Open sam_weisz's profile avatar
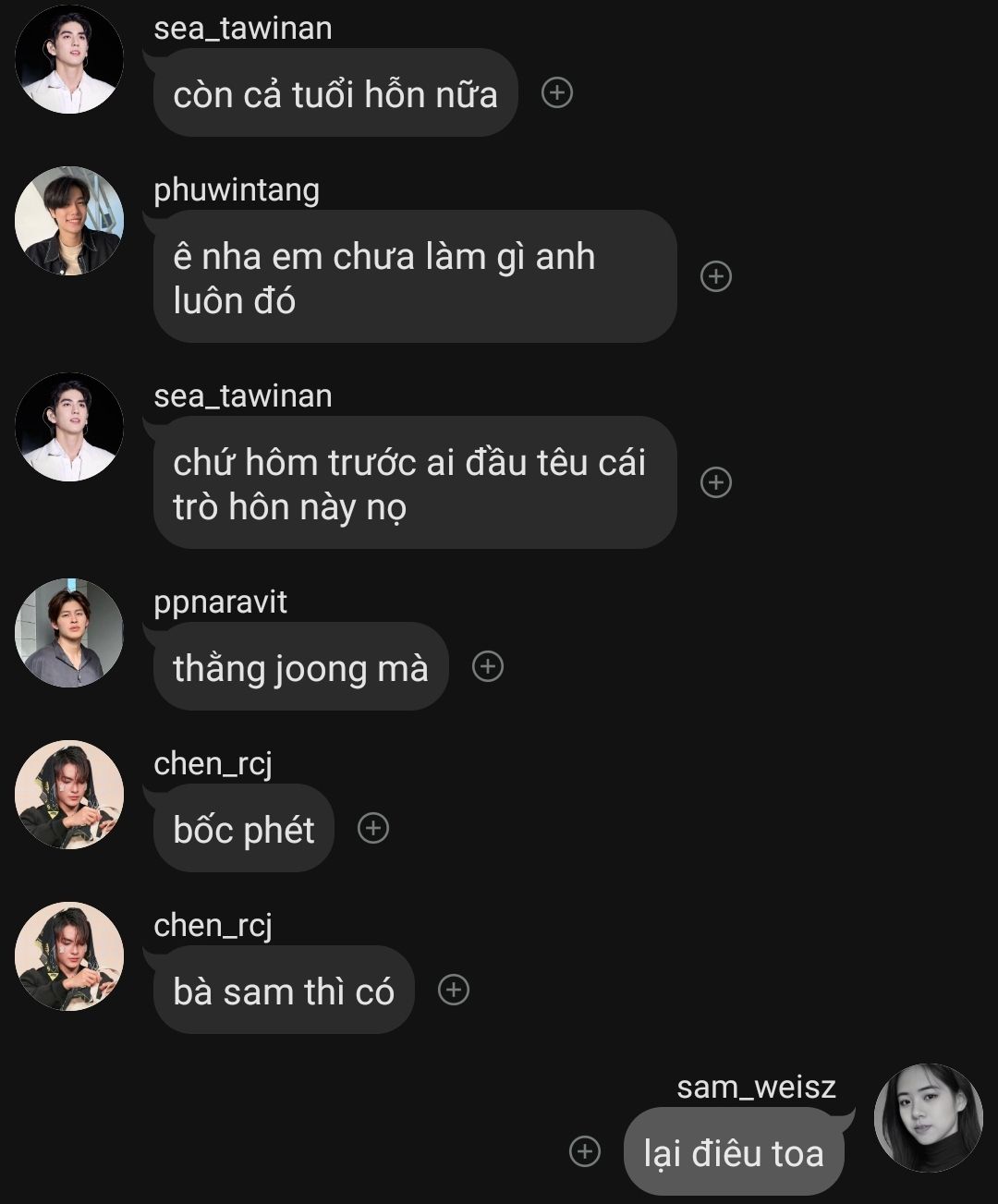Screen dimensions: 998x1204 928,1118
